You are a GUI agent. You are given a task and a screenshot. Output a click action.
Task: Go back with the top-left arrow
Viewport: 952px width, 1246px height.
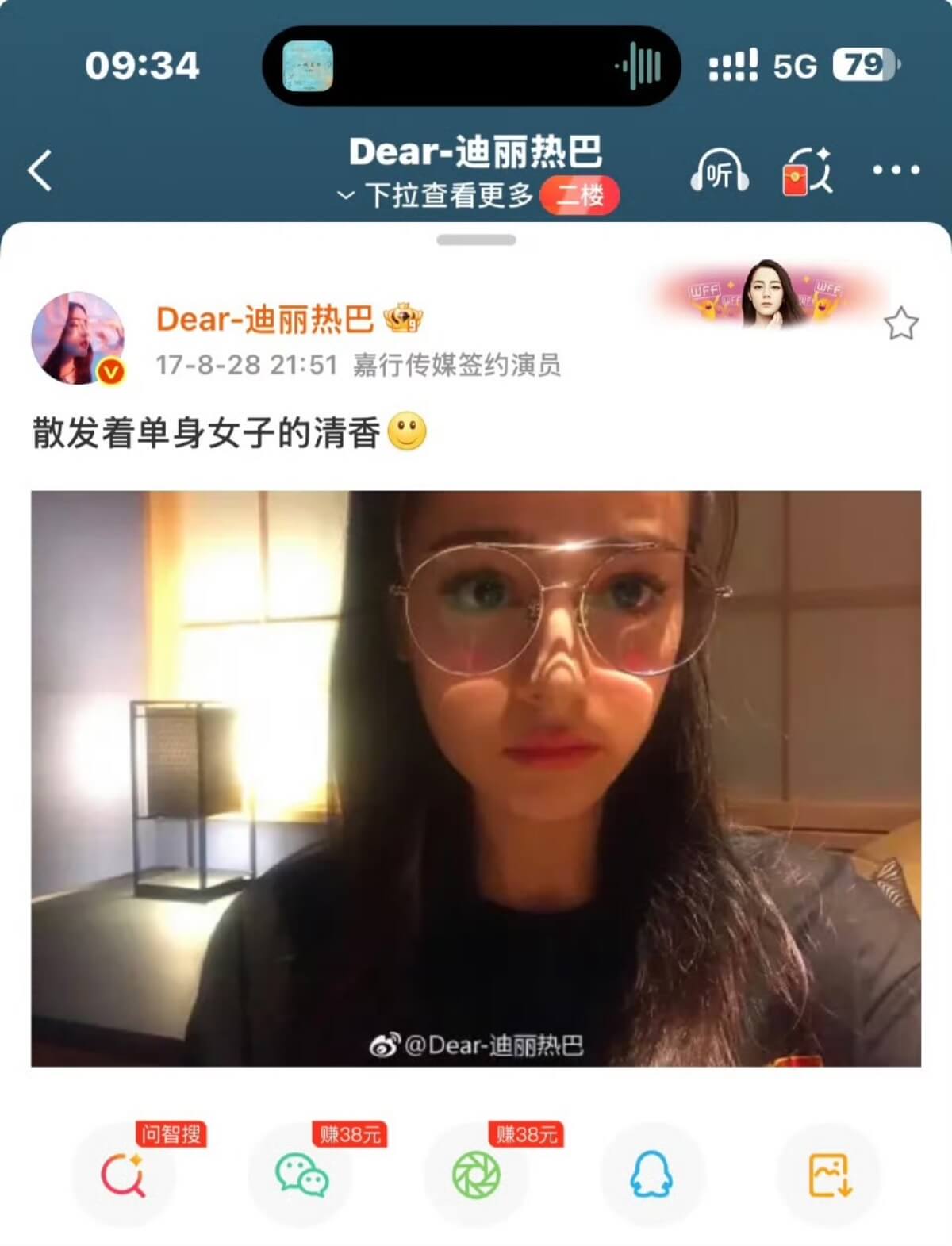(x=40, y=171)
